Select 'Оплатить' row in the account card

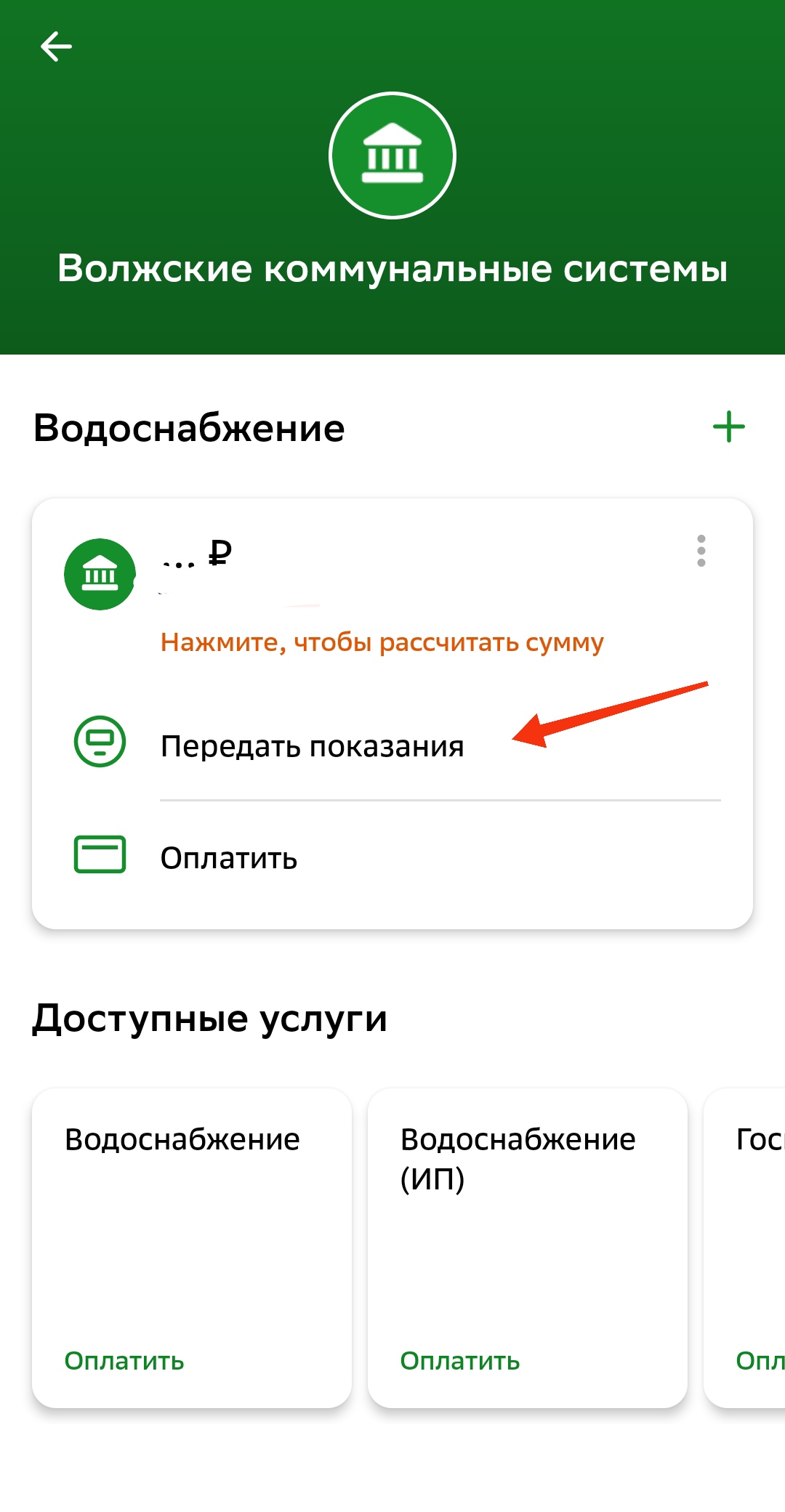392,857
